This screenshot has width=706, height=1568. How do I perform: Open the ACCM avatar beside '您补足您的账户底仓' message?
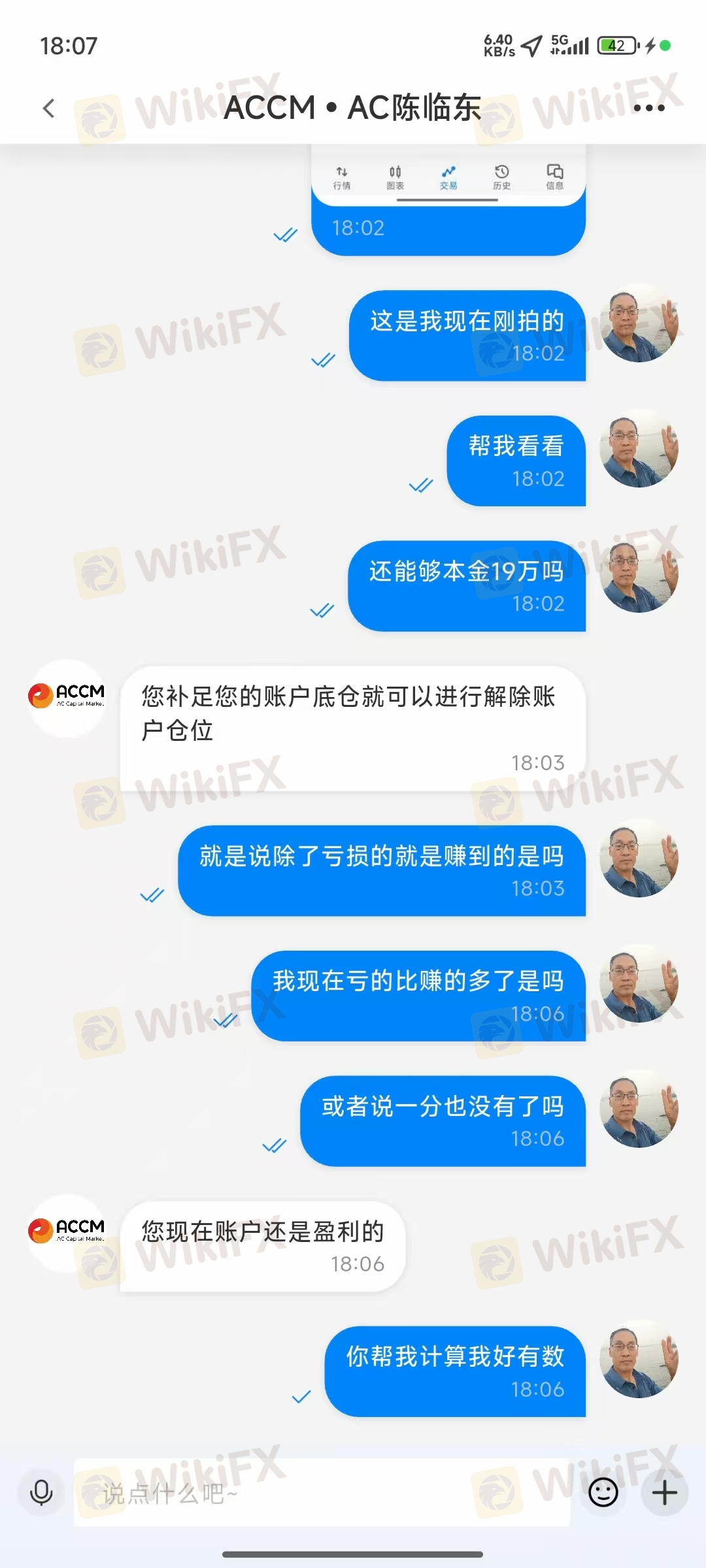pyautogui.click(x=67, y=698)
